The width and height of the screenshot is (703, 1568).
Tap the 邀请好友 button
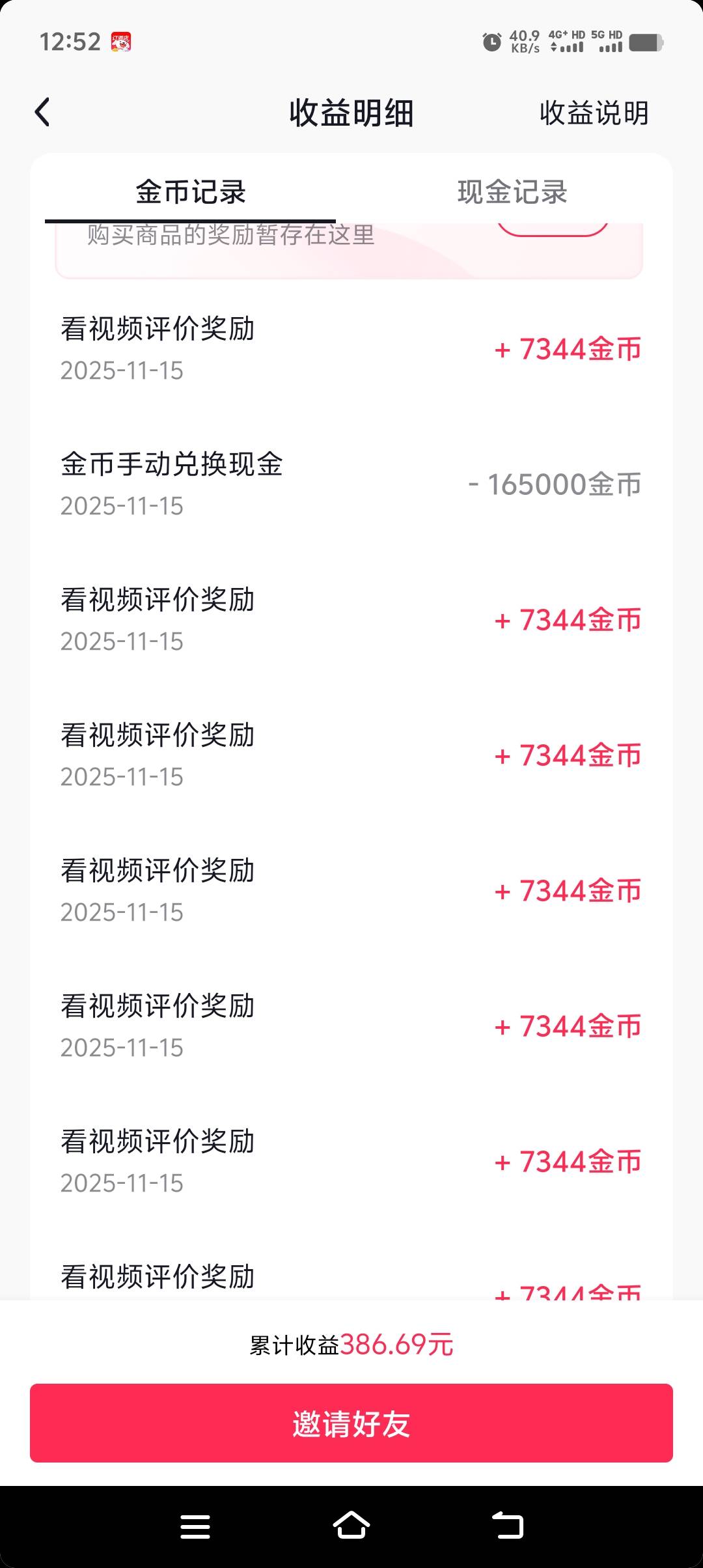351,1423
